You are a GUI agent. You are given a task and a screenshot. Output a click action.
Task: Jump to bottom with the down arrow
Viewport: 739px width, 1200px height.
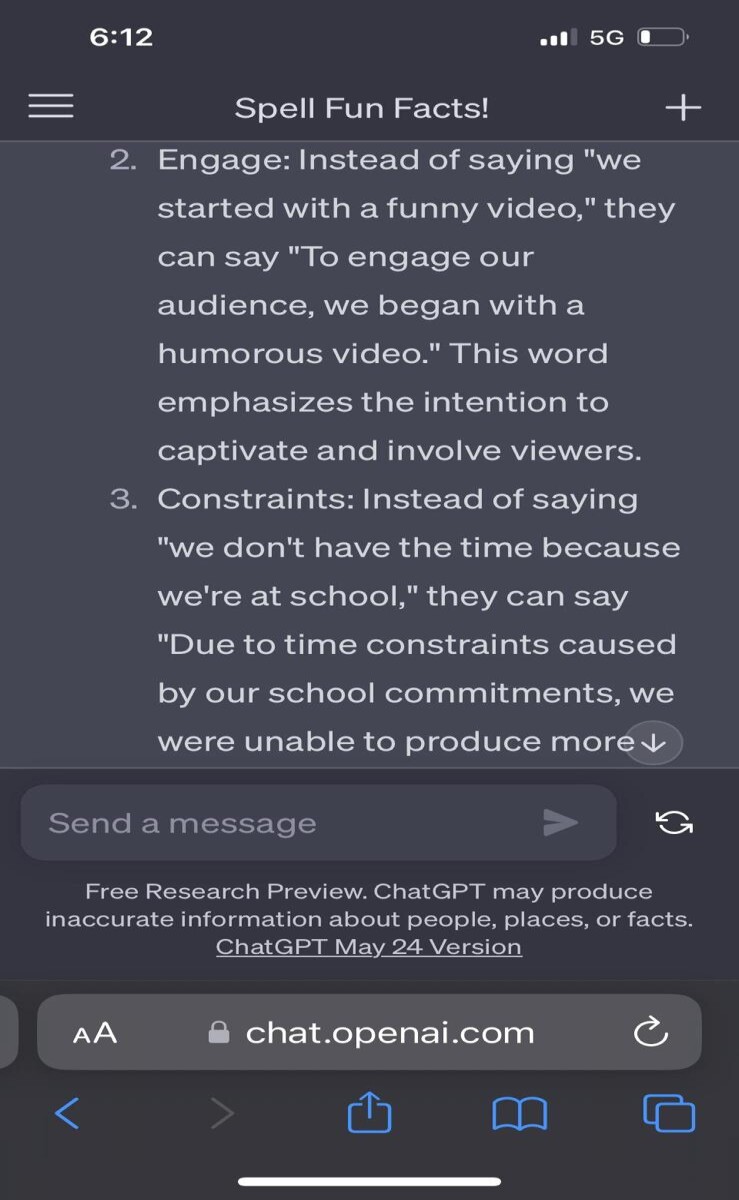654,743
